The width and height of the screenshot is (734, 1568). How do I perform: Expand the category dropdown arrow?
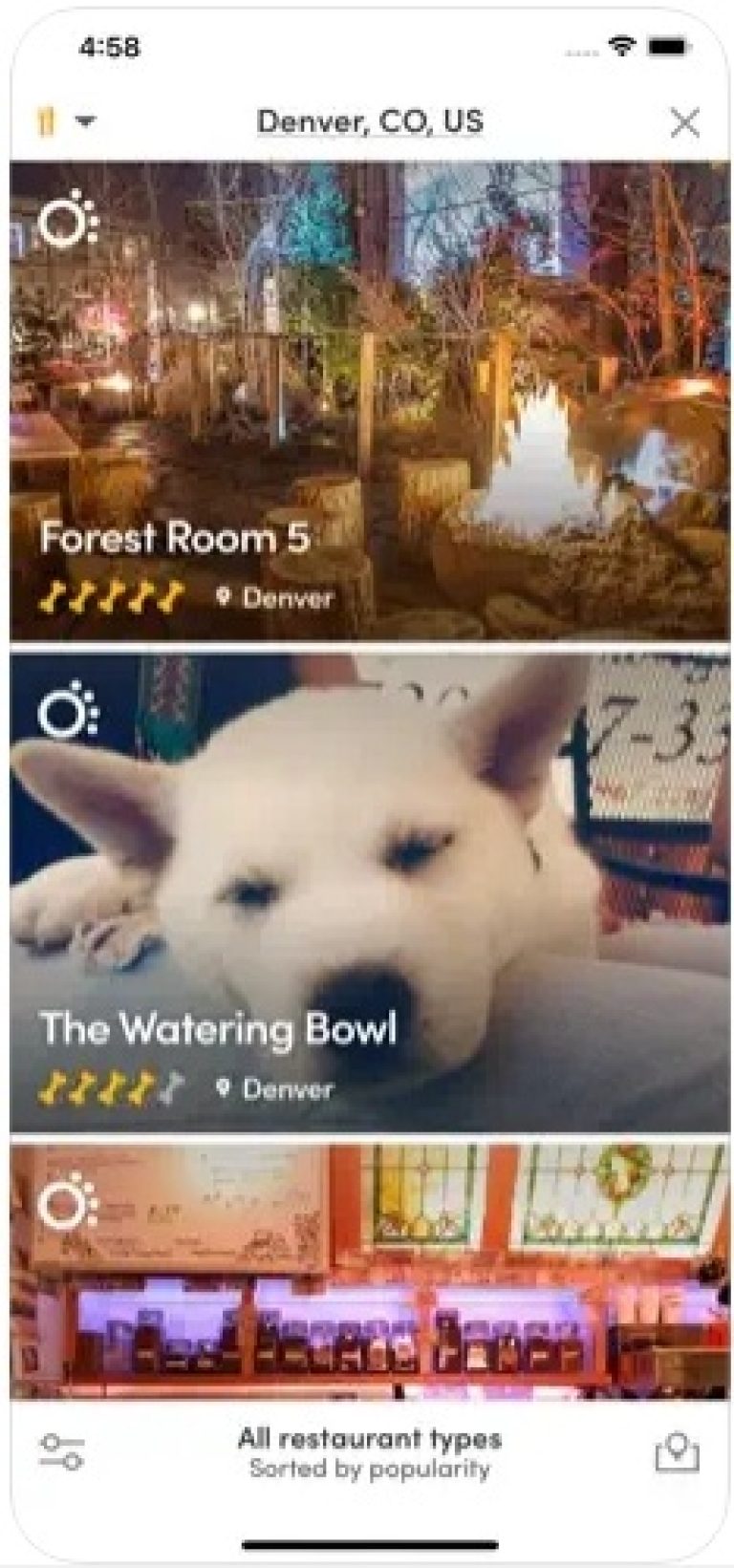(x=85, y=121)
